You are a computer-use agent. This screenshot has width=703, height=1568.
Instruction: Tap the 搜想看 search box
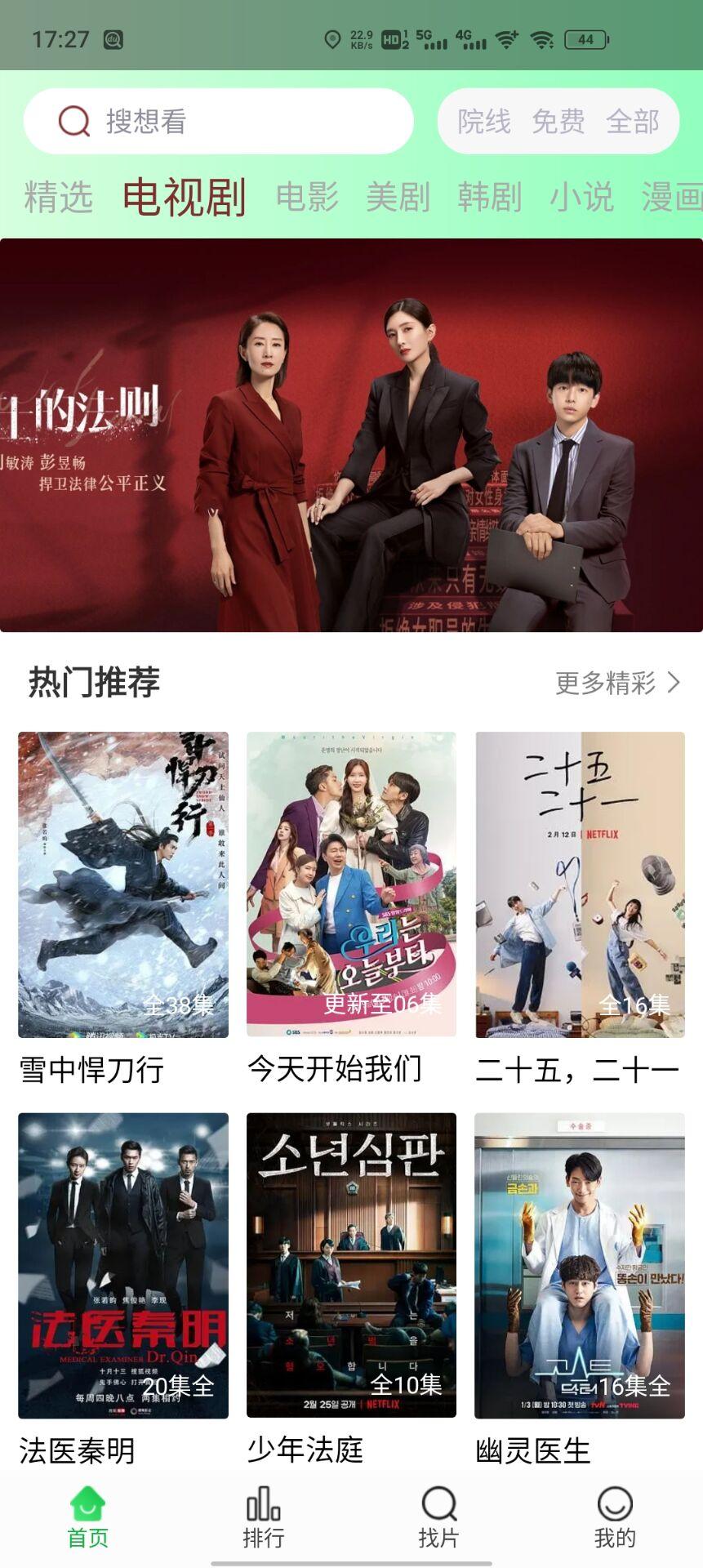(x=218, y=122)
